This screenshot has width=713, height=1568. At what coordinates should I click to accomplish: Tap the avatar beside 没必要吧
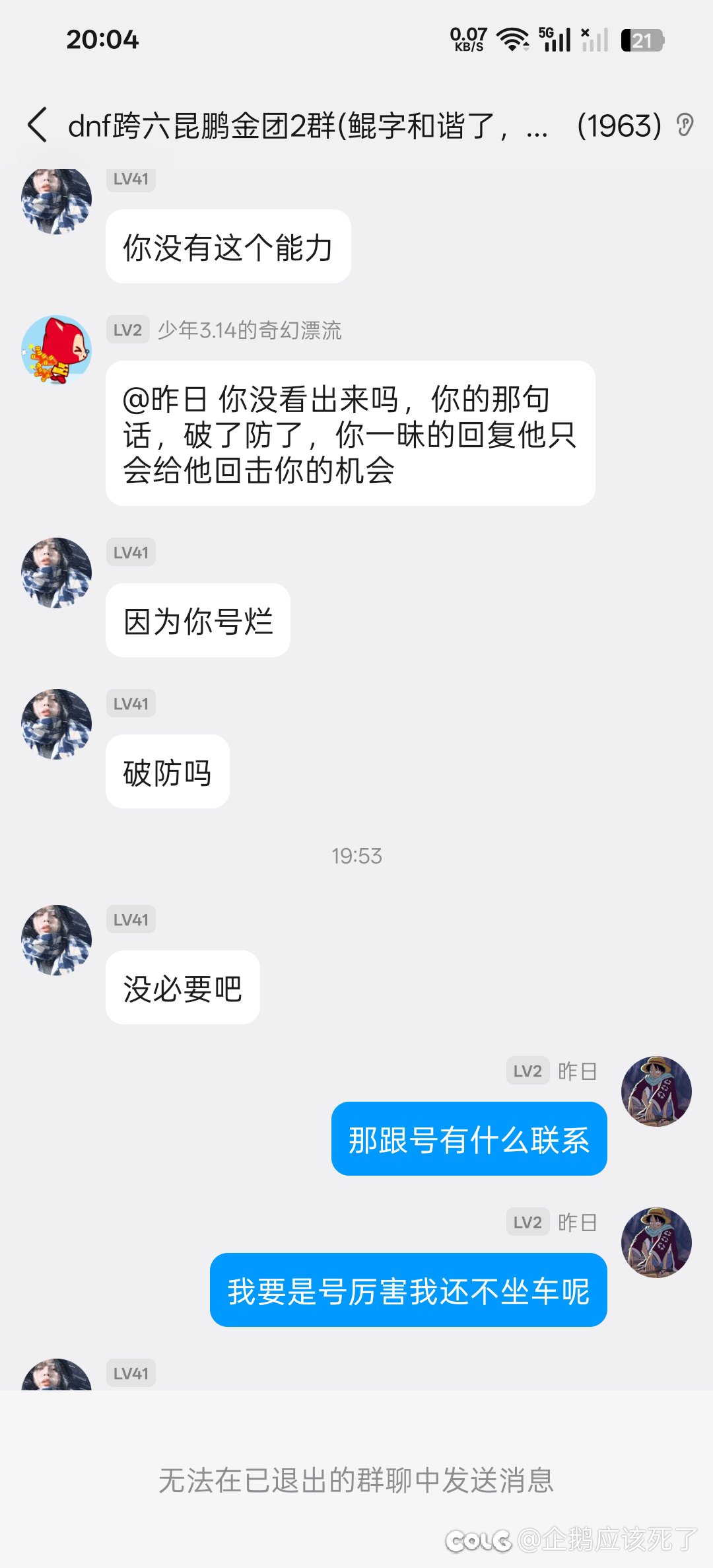[57, 940]
